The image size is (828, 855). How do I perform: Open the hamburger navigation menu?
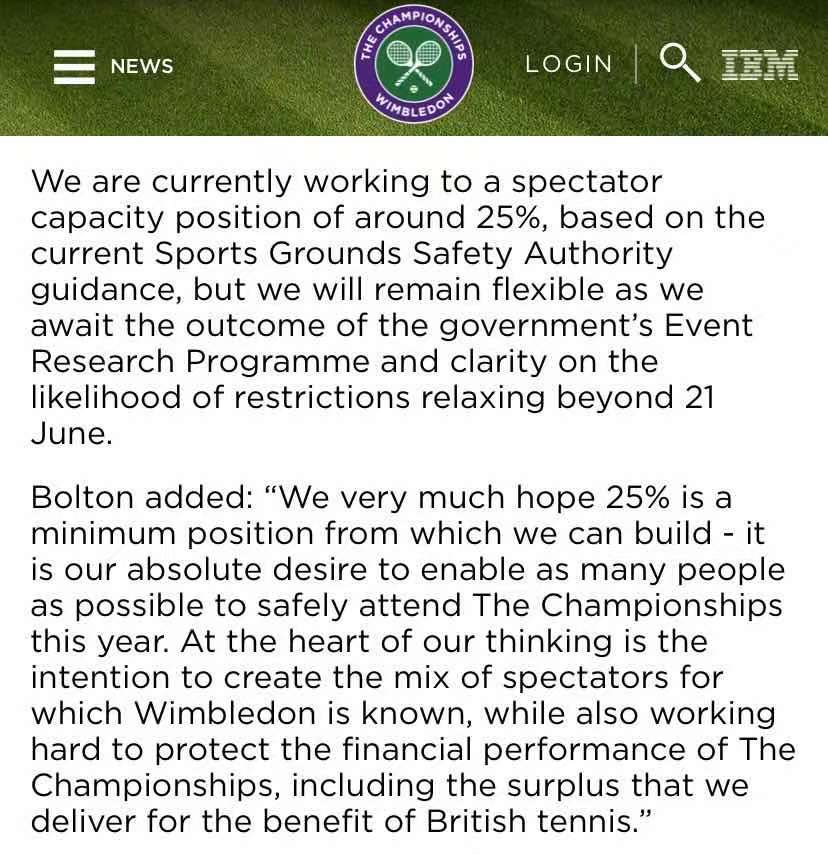73,66
